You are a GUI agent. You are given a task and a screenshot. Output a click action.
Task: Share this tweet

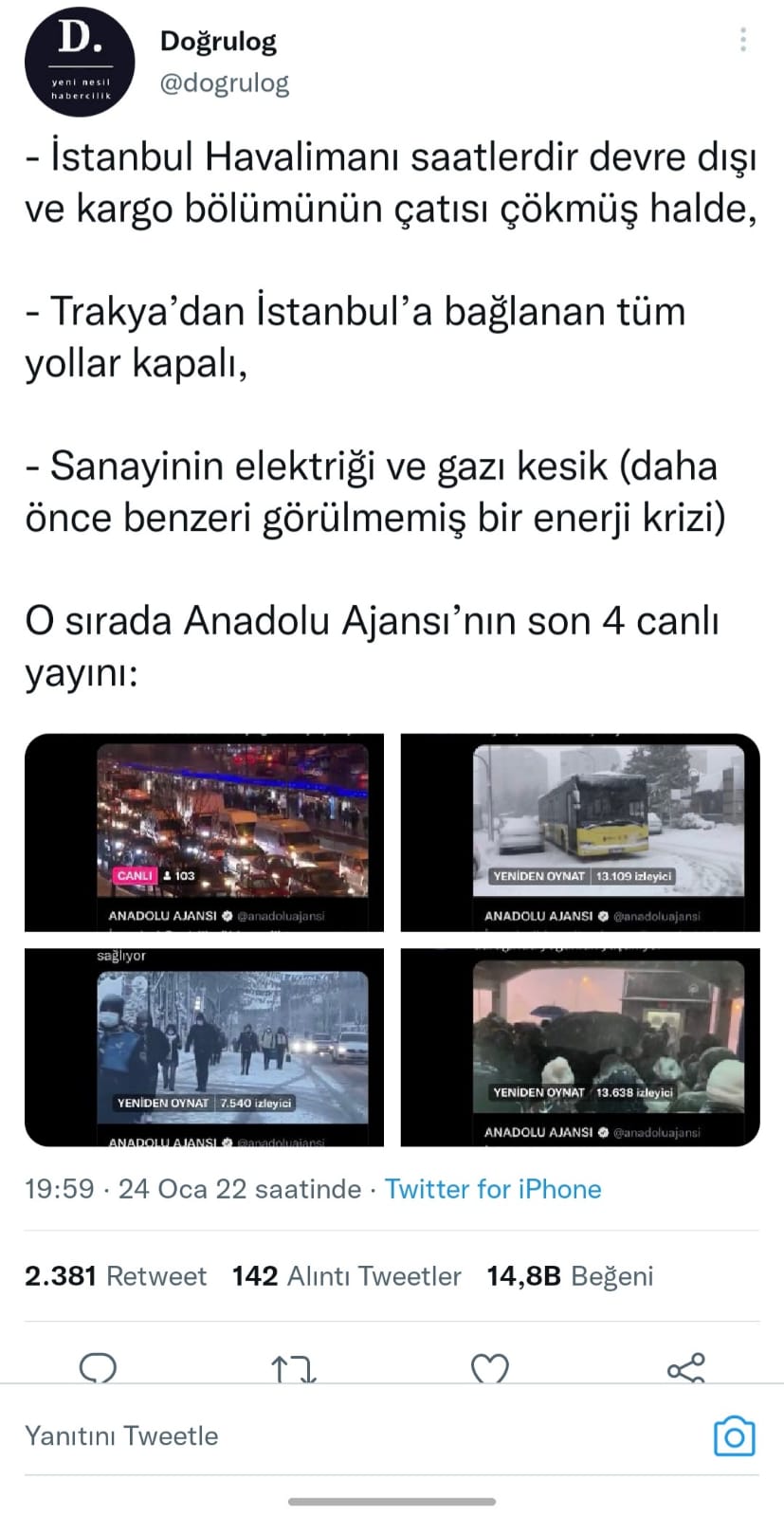click(x=685, y=1367)
